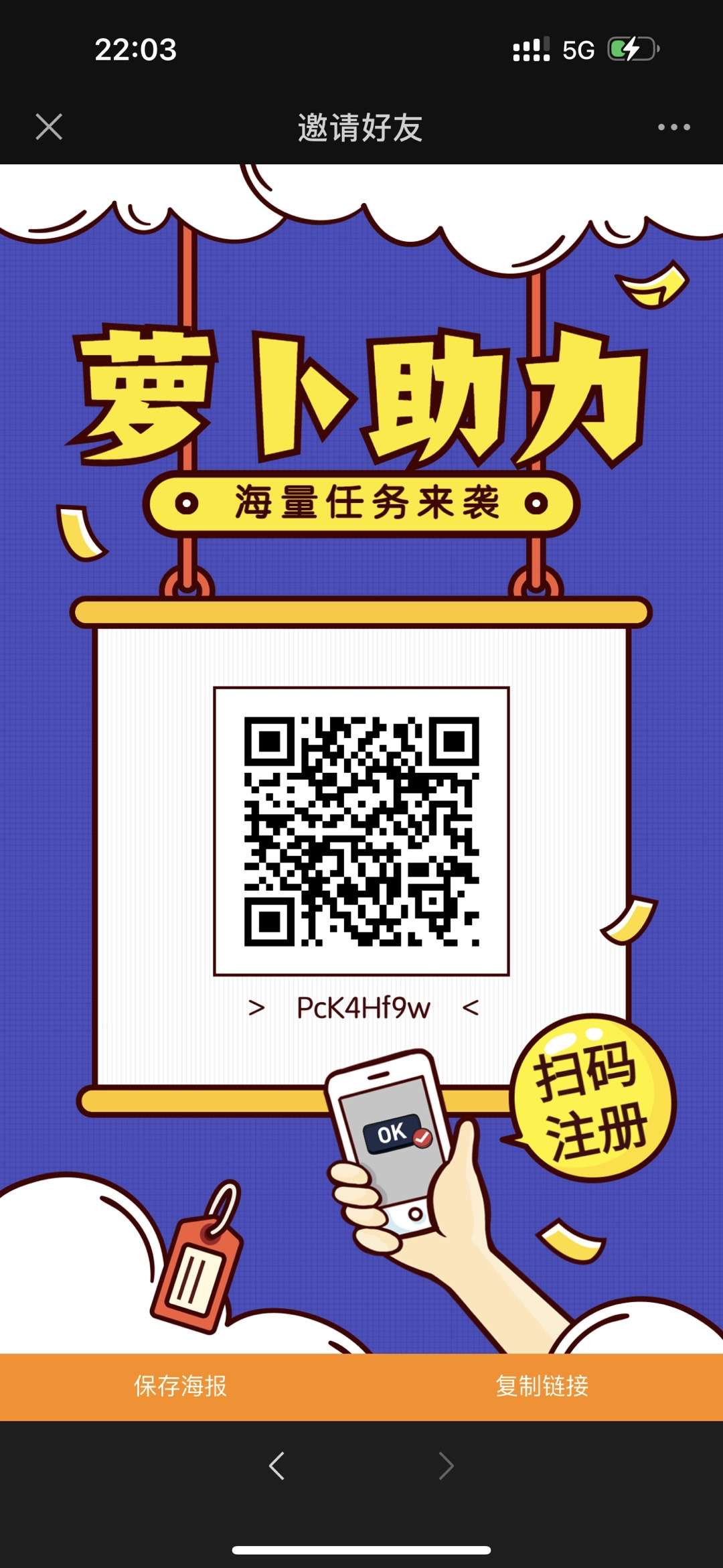Tap 保存海报 to save the poster
This screenshot has width=723, height=1568.
click(x=181, y=1386)
